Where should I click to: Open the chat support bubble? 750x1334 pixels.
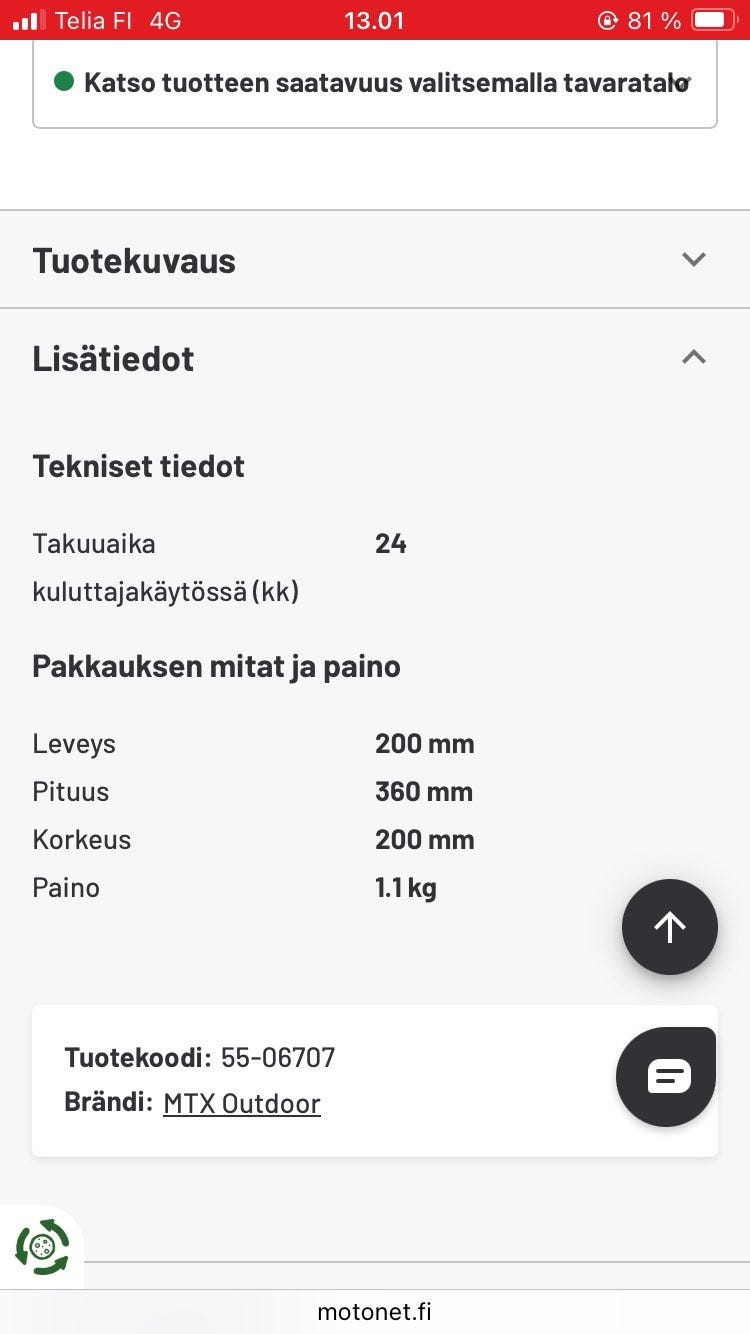click(x=667, y=1076)
